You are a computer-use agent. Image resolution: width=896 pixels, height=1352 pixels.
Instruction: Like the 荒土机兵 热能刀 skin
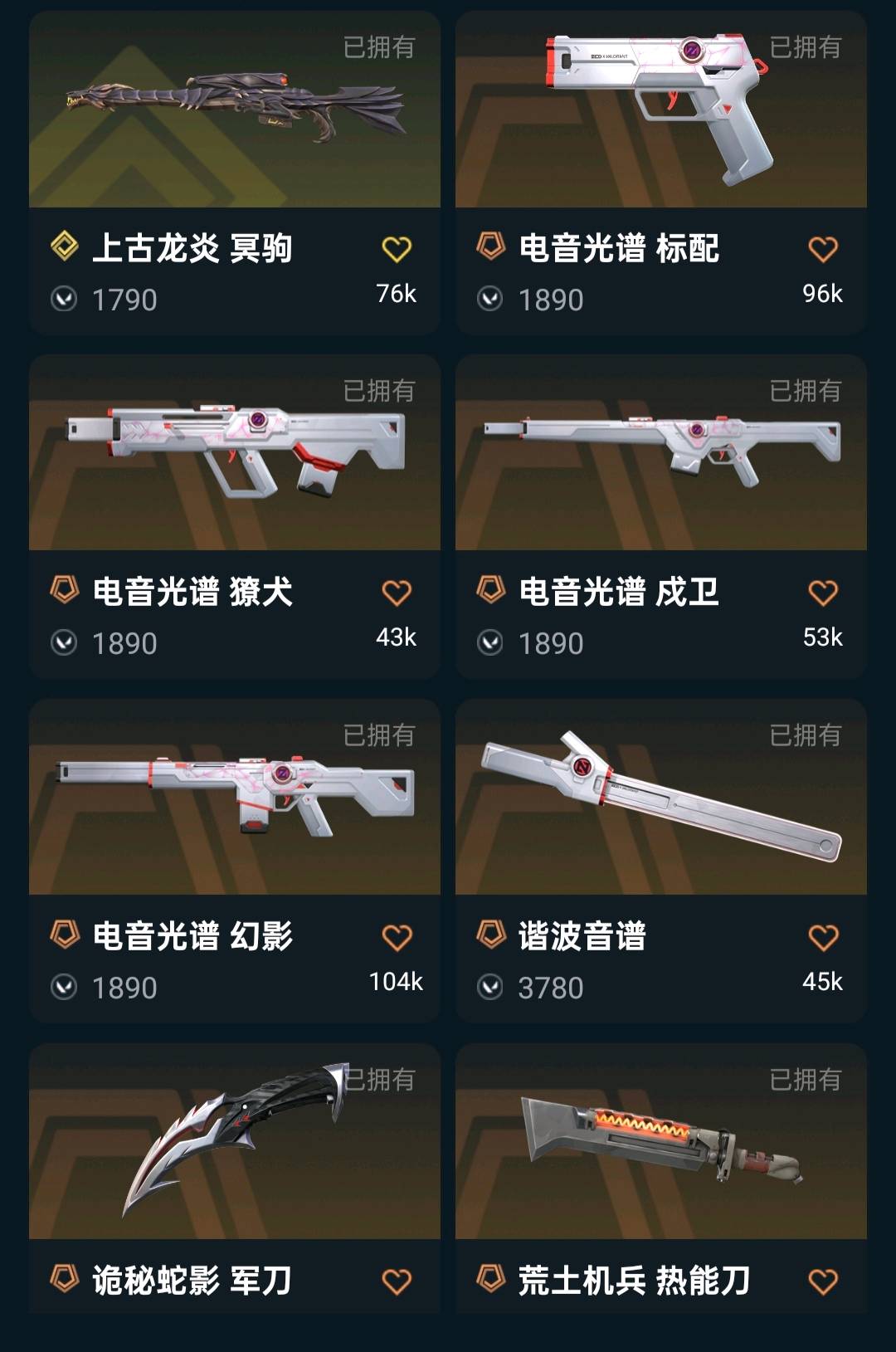click(x=823, y=1281)
